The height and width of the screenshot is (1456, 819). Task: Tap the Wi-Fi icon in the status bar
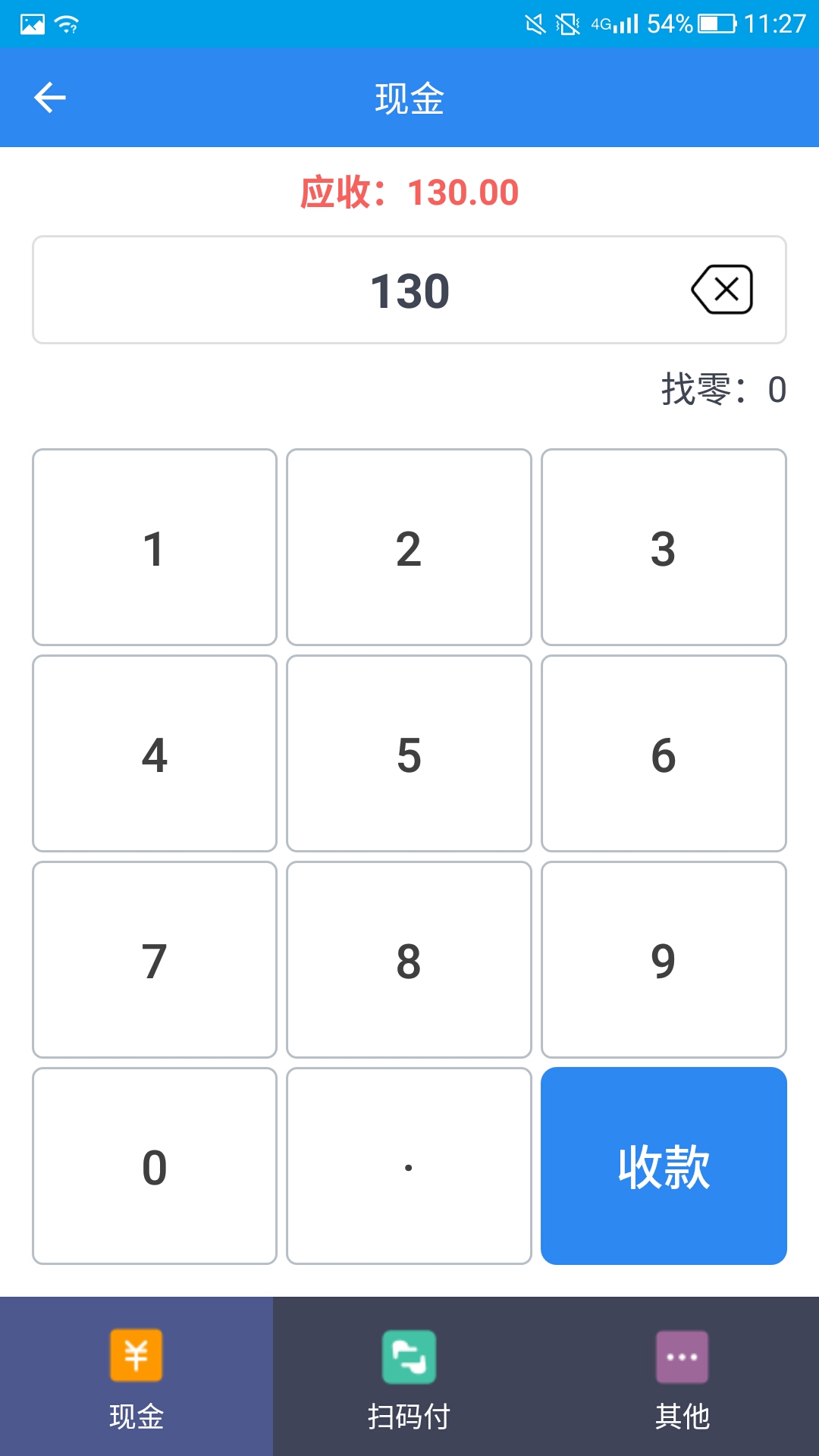pyautogui.click(x=64, y=23)
